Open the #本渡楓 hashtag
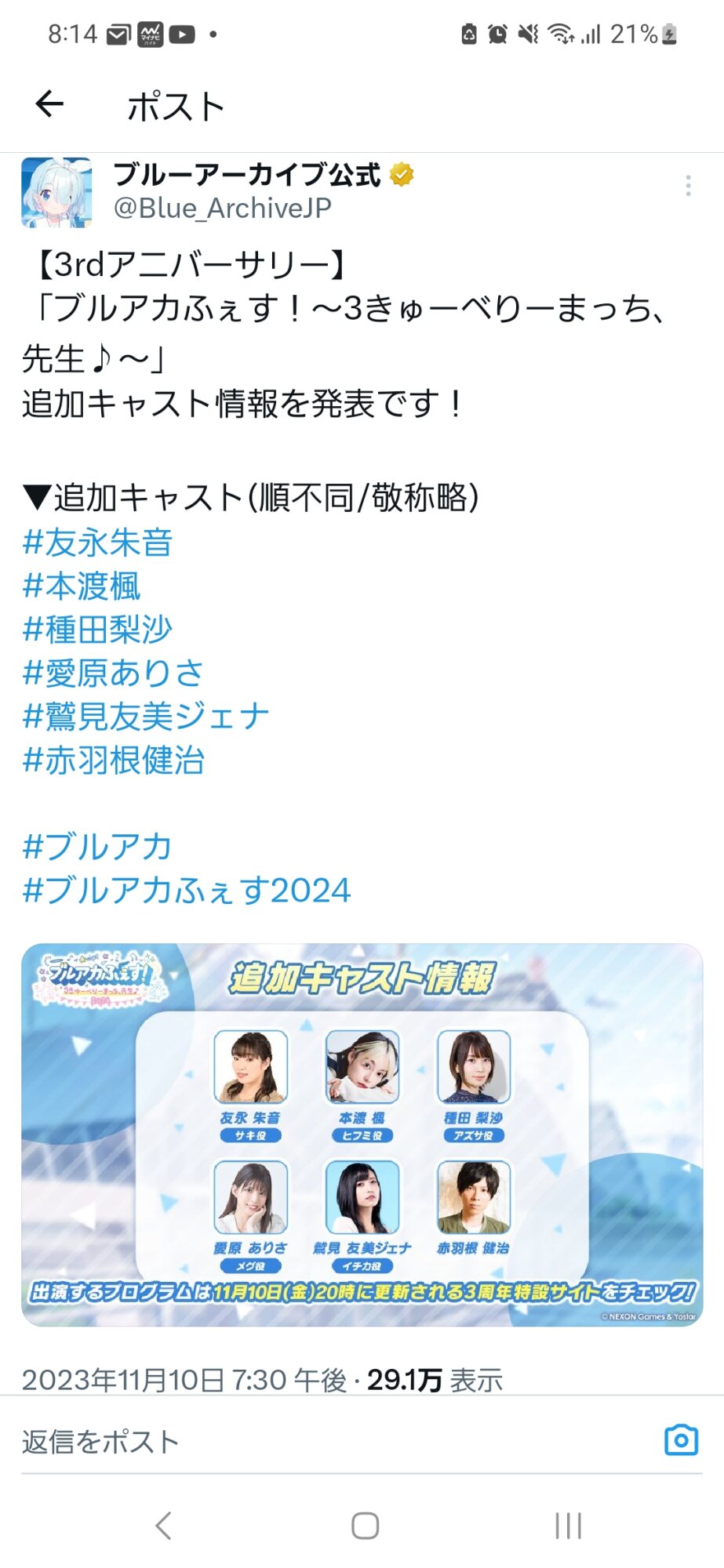This screenshot has height=1568, width=724. pos(82,586)
